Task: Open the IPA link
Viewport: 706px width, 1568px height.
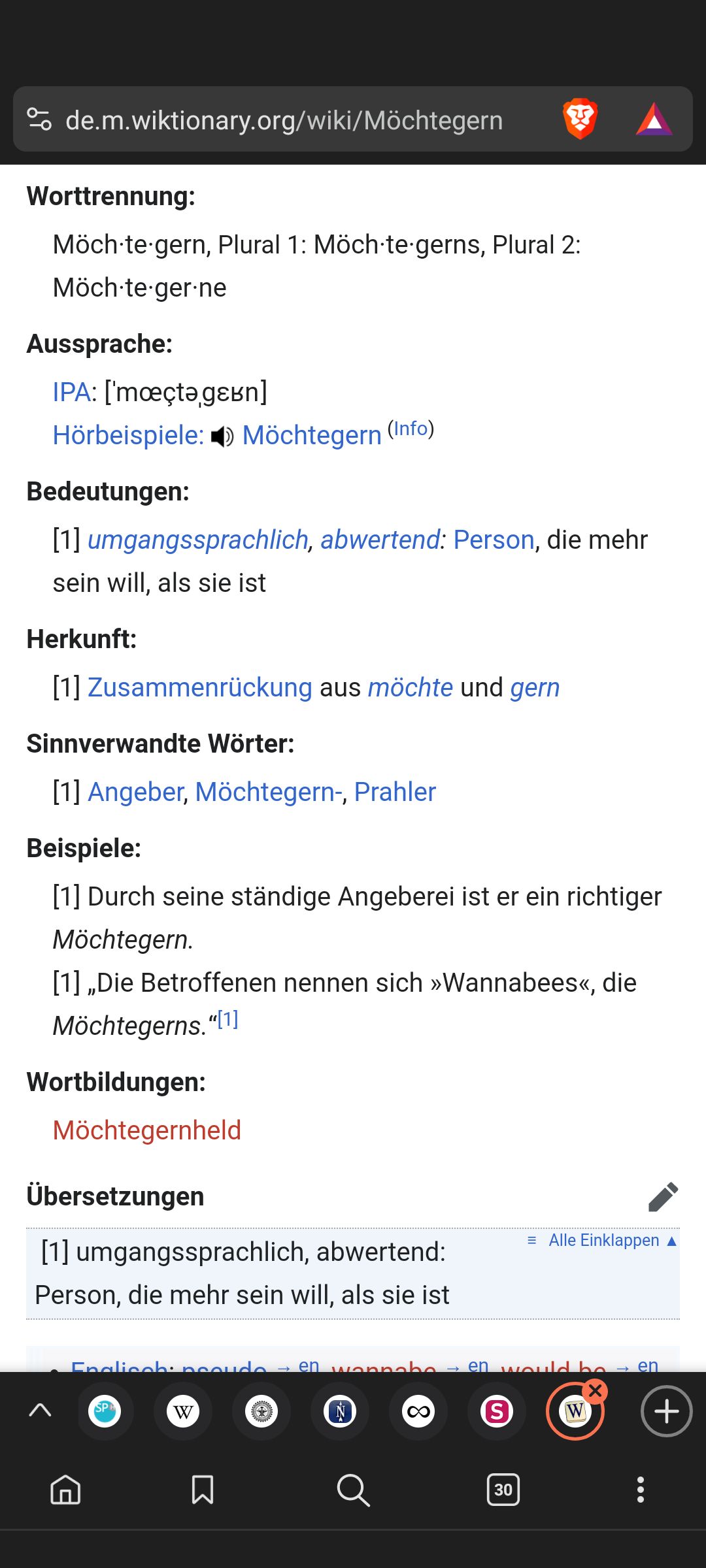Action: pyautogui.click(x=71, y=393)
